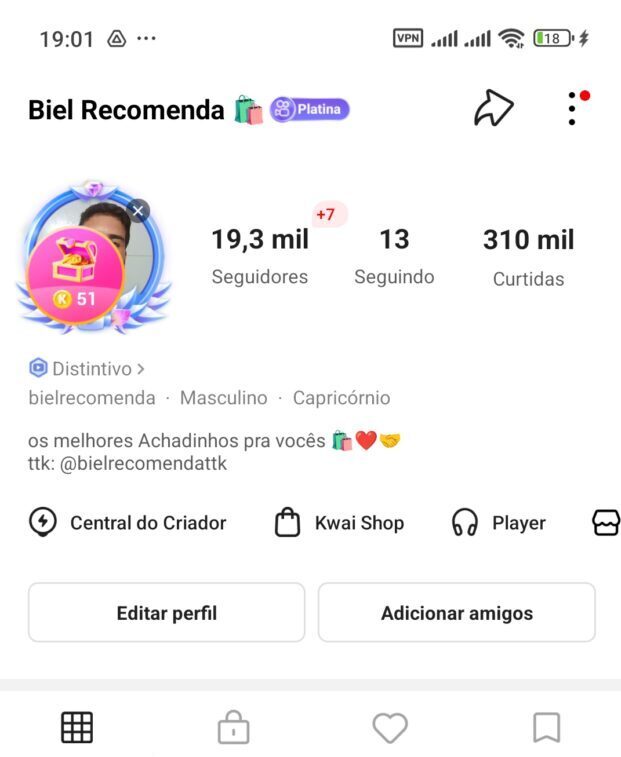Tap Editar perfil button
Image resolution: width=621 pixels, height=757 pixels.
coord(167,613)
